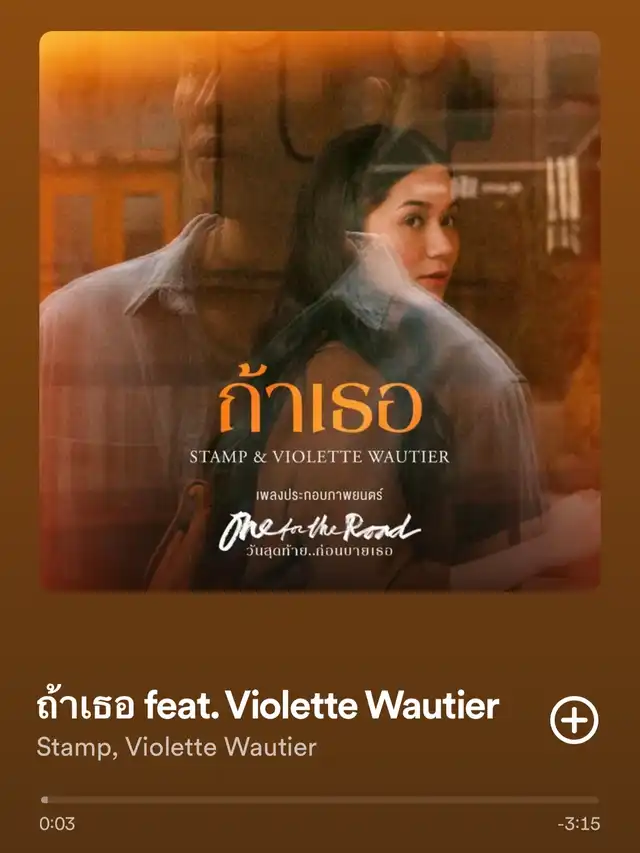
Task: Open artists Stamp, Violette Wautier
Action: pyautogui.click(x=176, y=747)
